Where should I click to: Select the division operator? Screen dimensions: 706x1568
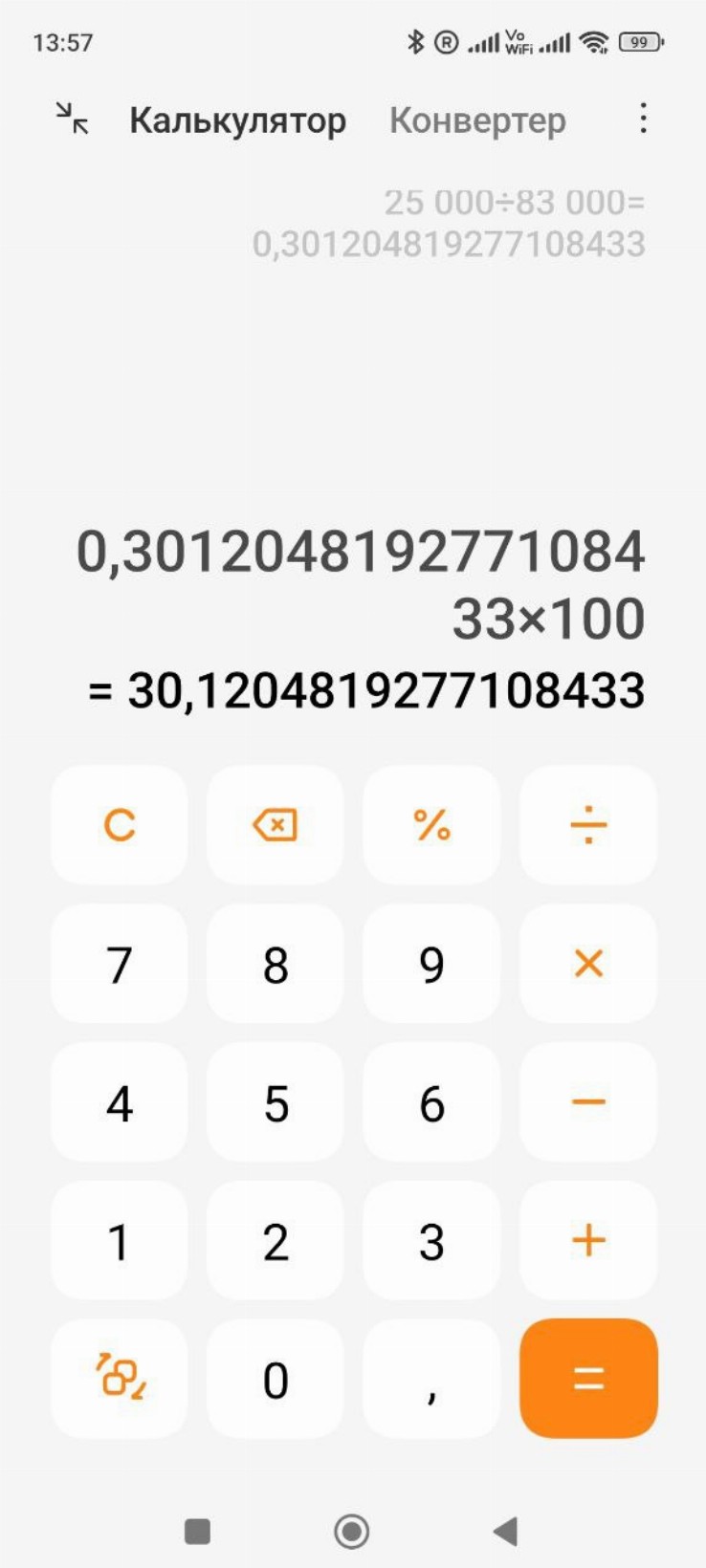pos(588,824)
